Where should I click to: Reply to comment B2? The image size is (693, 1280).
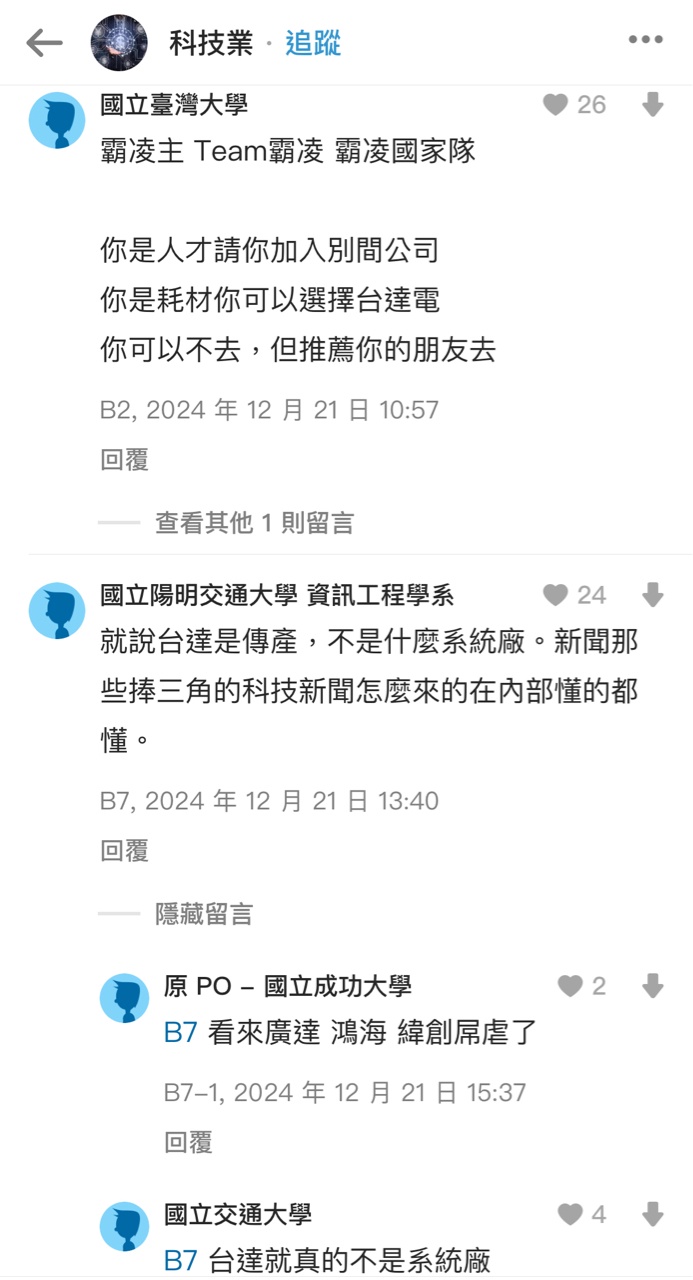(124, 459)
